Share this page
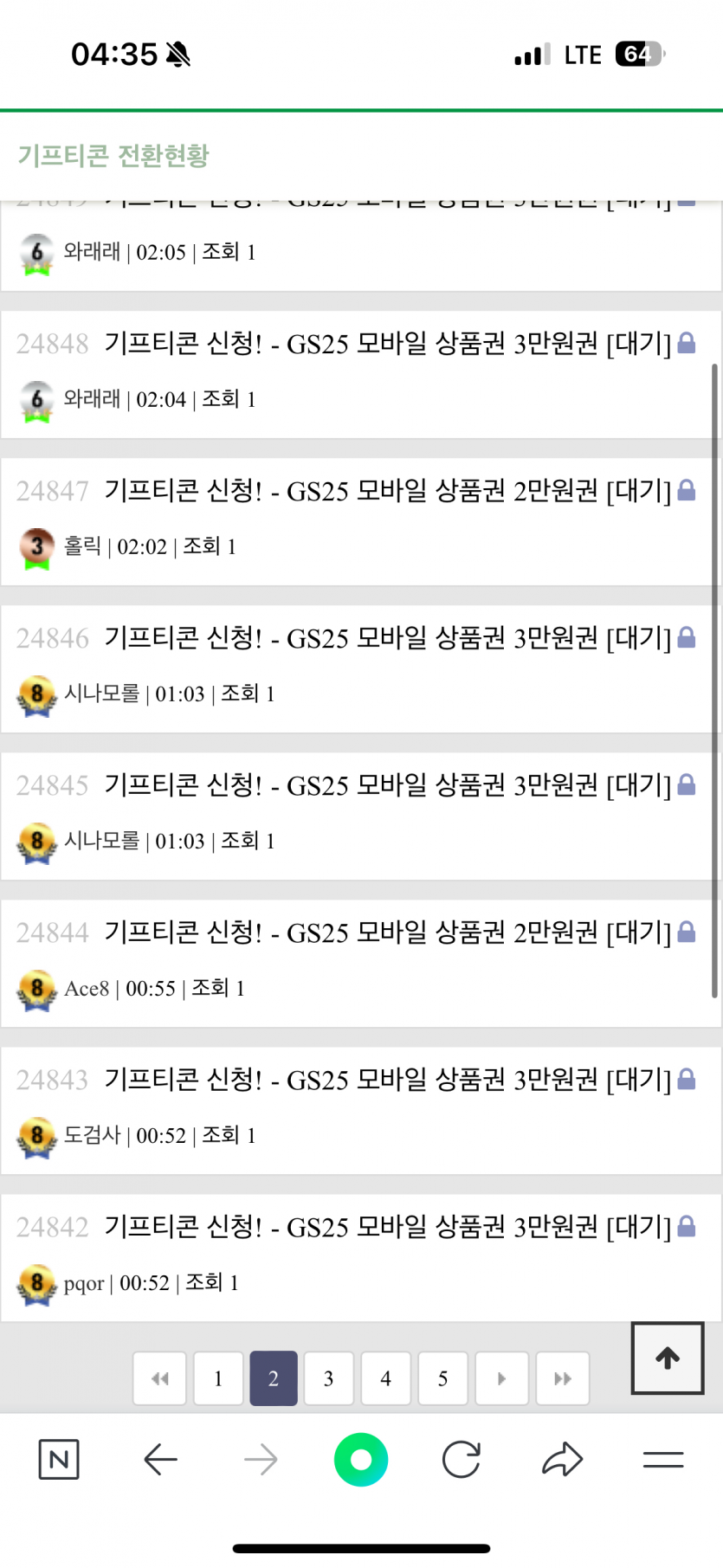 tap(563, 1460)
